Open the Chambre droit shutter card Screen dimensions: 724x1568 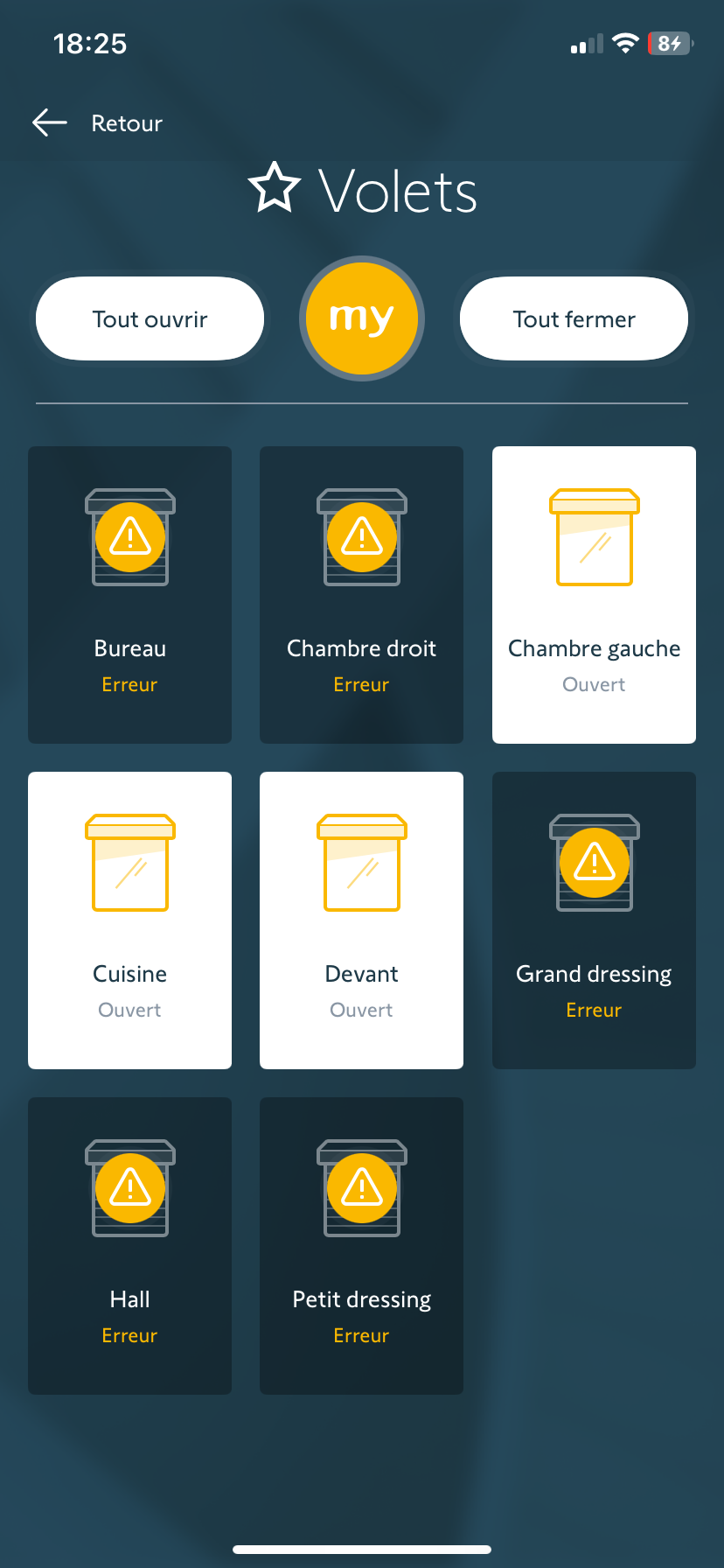(x=362, y=595)
